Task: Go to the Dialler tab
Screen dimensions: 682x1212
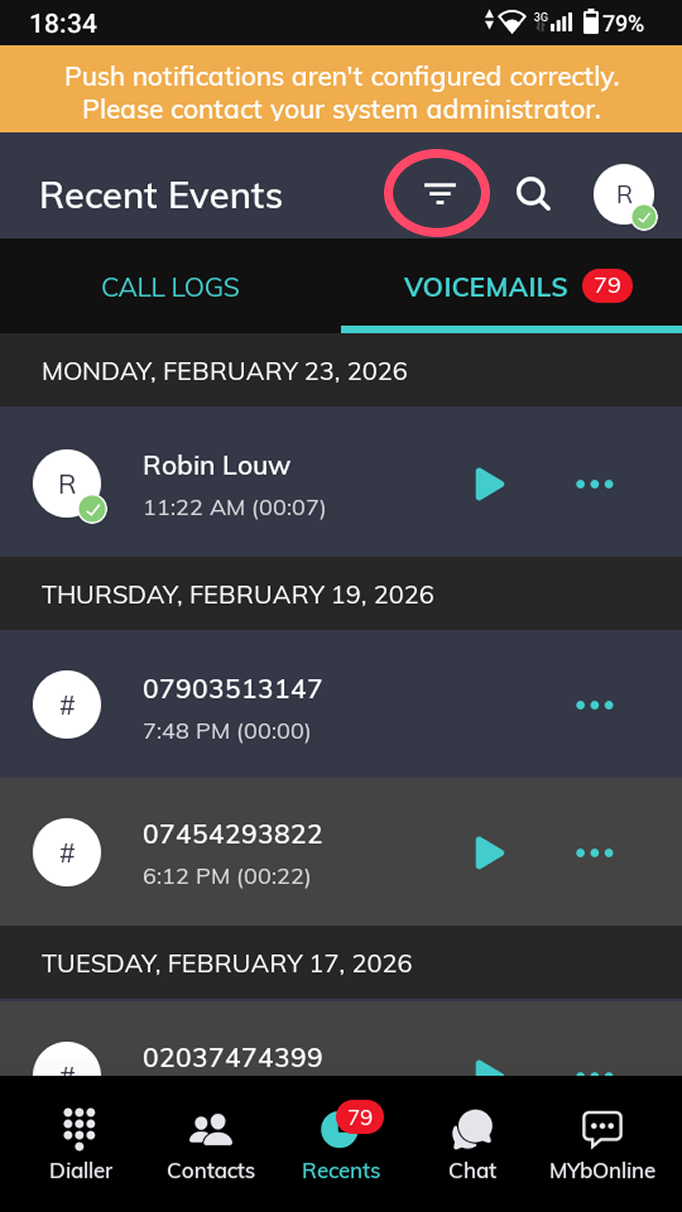Action: [81, 1145]
